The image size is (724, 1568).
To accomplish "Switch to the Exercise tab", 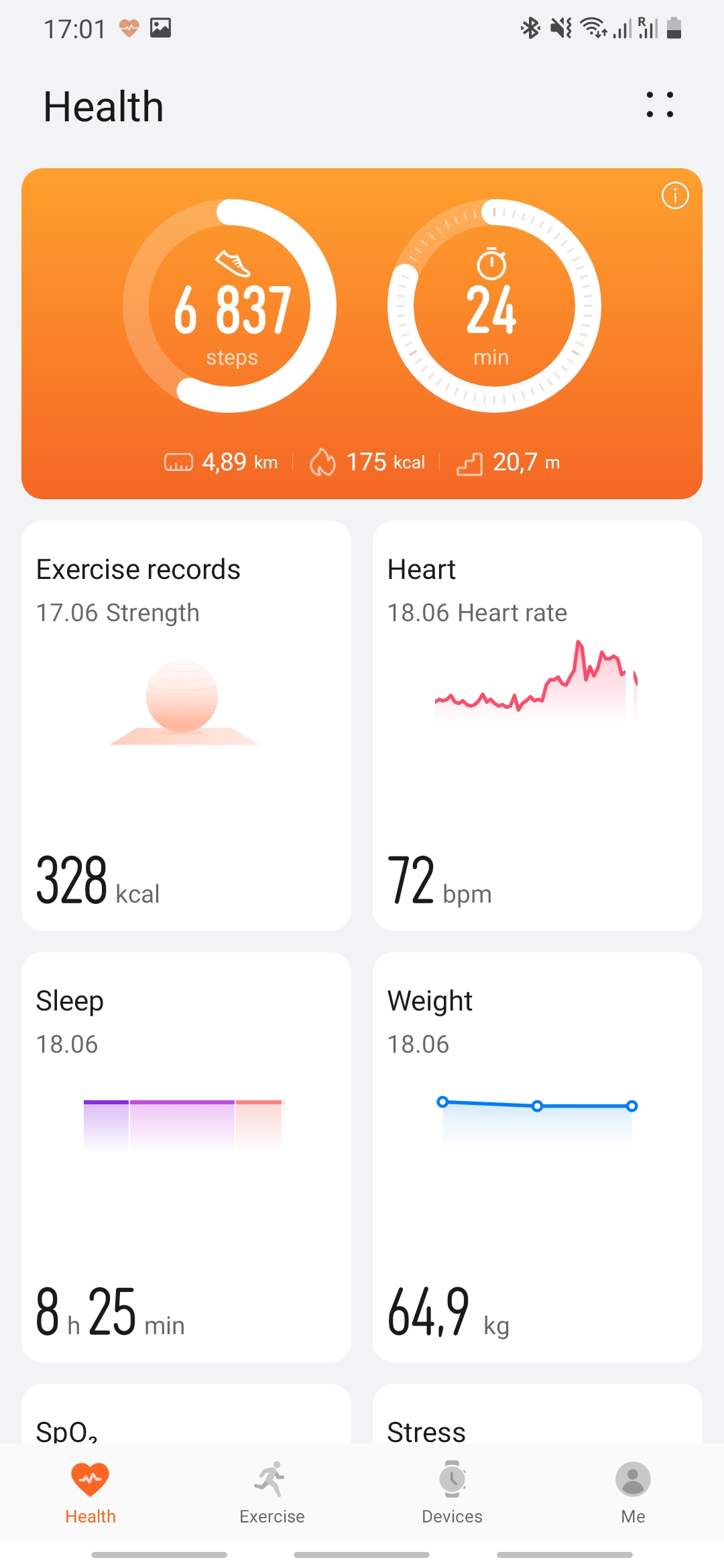I will pos(271,1493).
